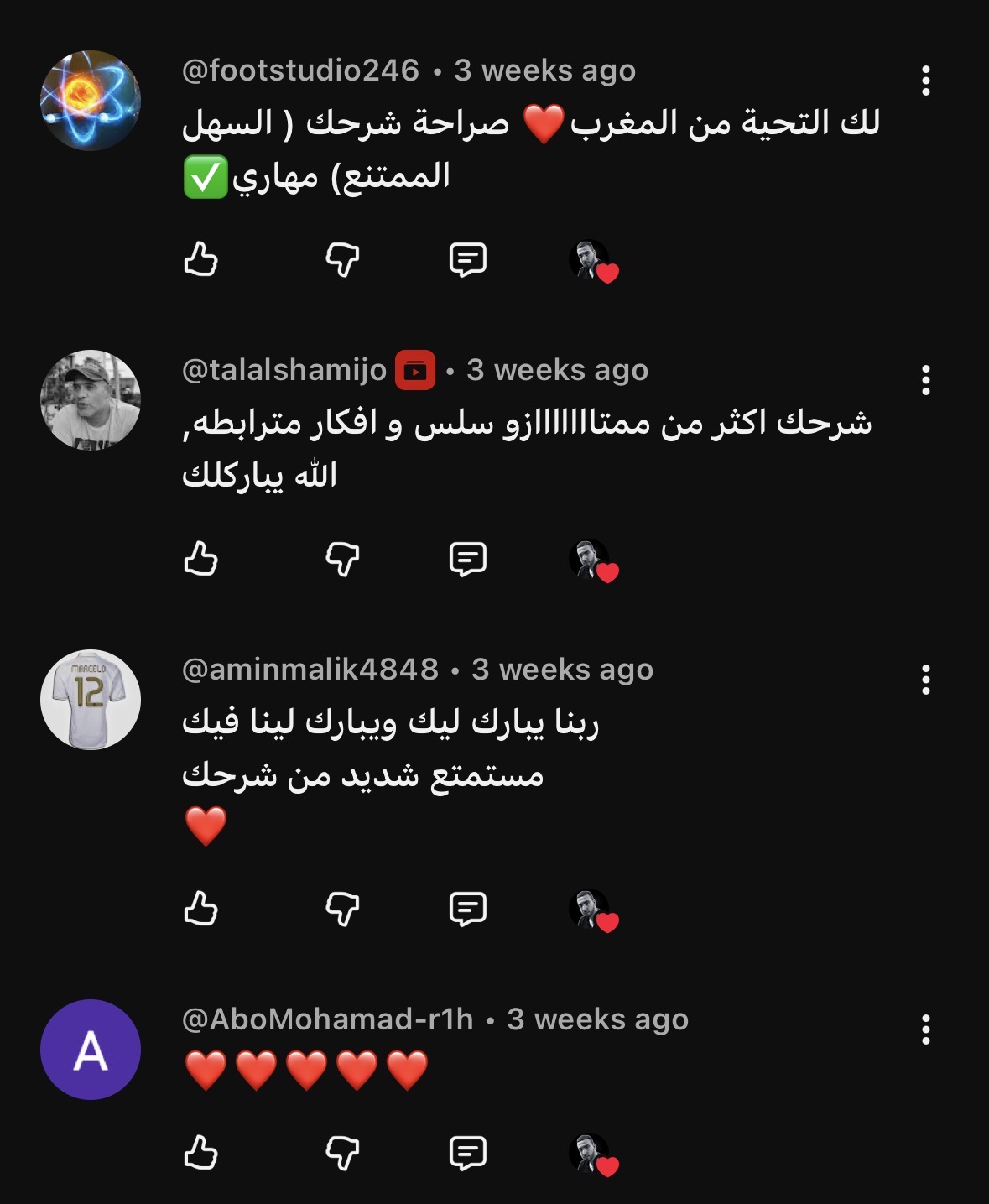Open options menu for @talalshamijo's comment
This screenshot has height=1204, width=989.
[x=925, y=380]
